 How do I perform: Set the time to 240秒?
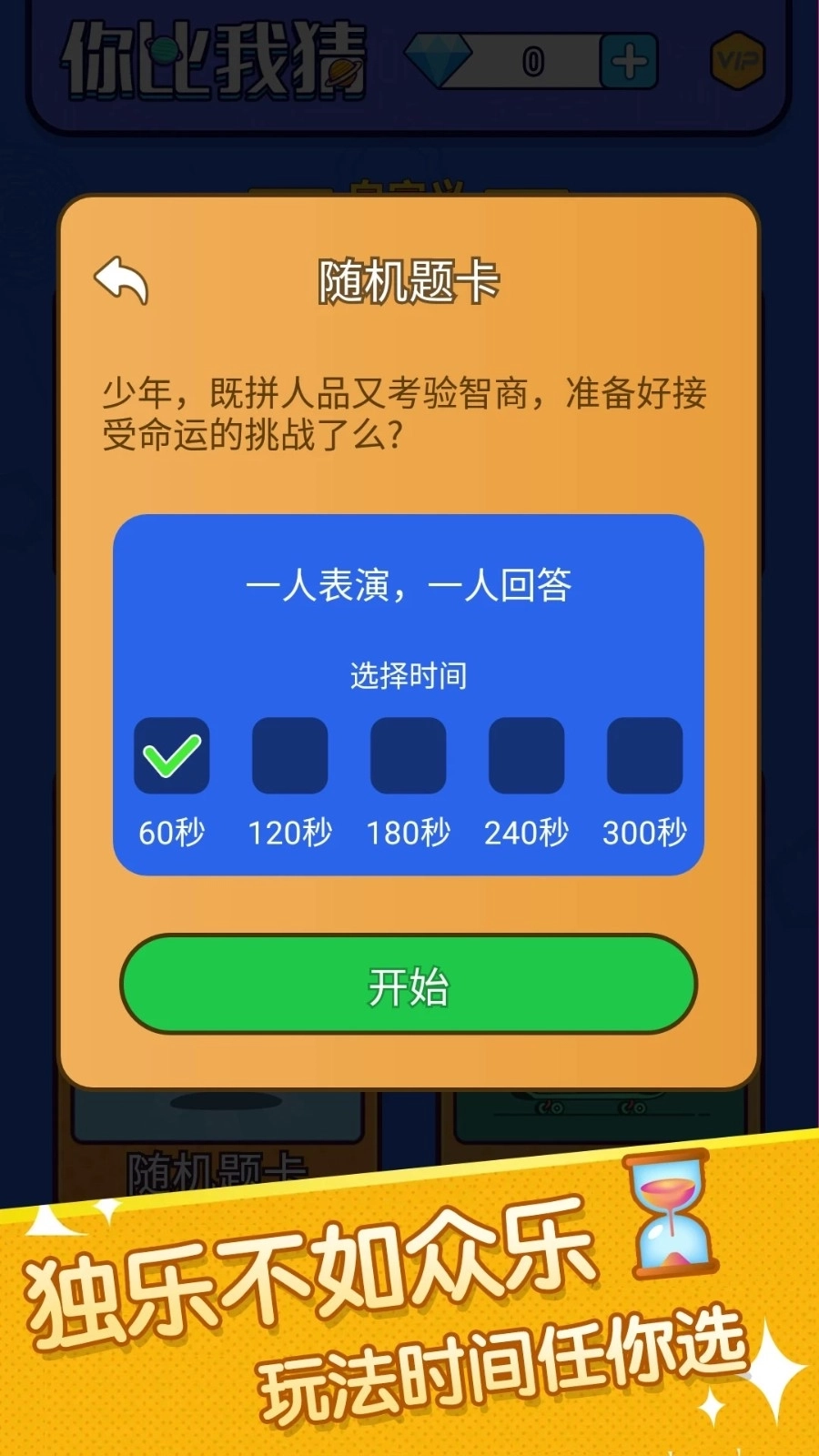(526, 755)
